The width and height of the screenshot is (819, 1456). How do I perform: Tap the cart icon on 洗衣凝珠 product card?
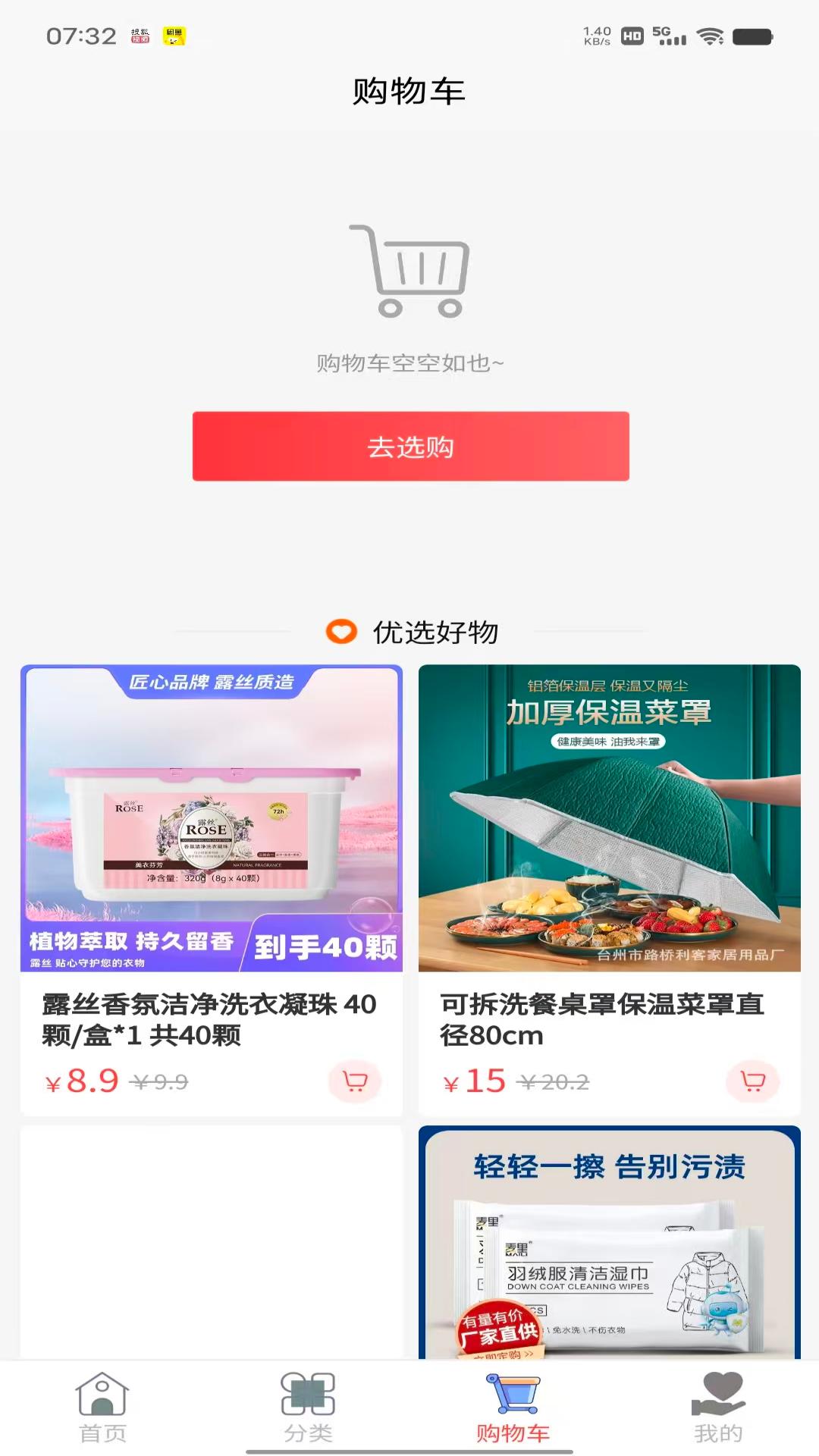click(x=355, y=1082)
